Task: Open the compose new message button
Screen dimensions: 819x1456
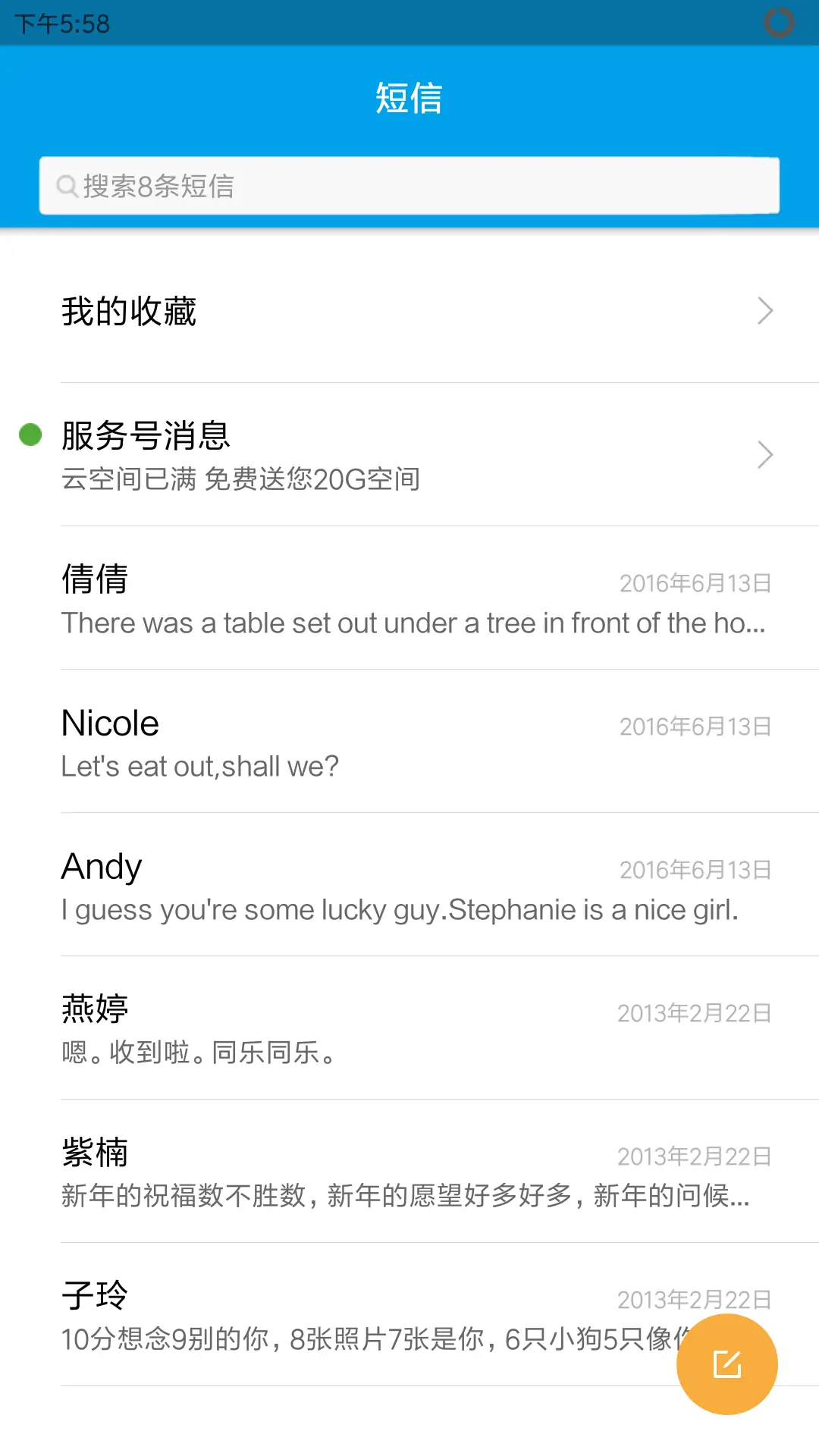Action: [x=726, y=1363]
